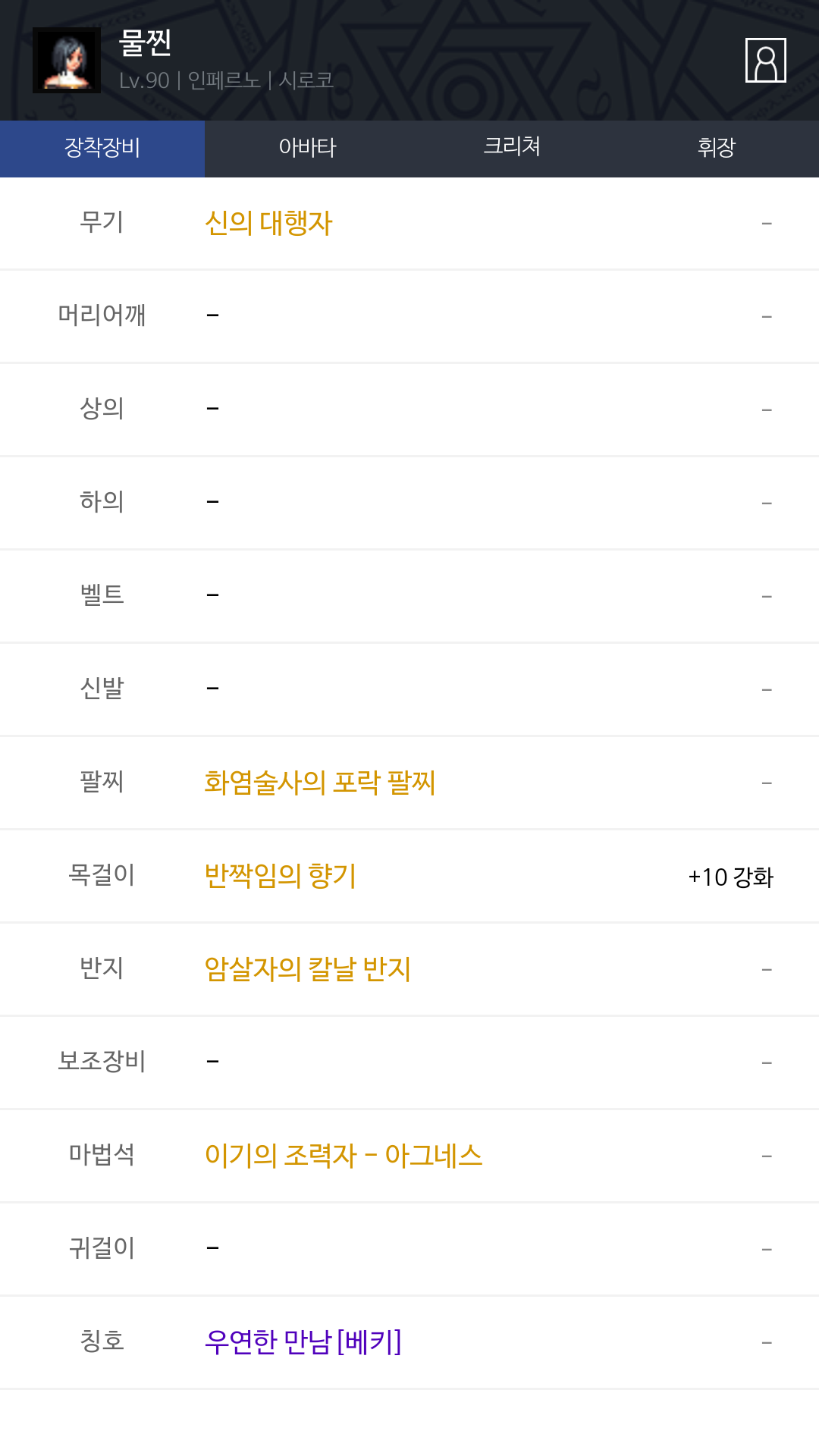Open weapon item 신의 대행자
Screen dimensions: 819x1456
point(268,223)
